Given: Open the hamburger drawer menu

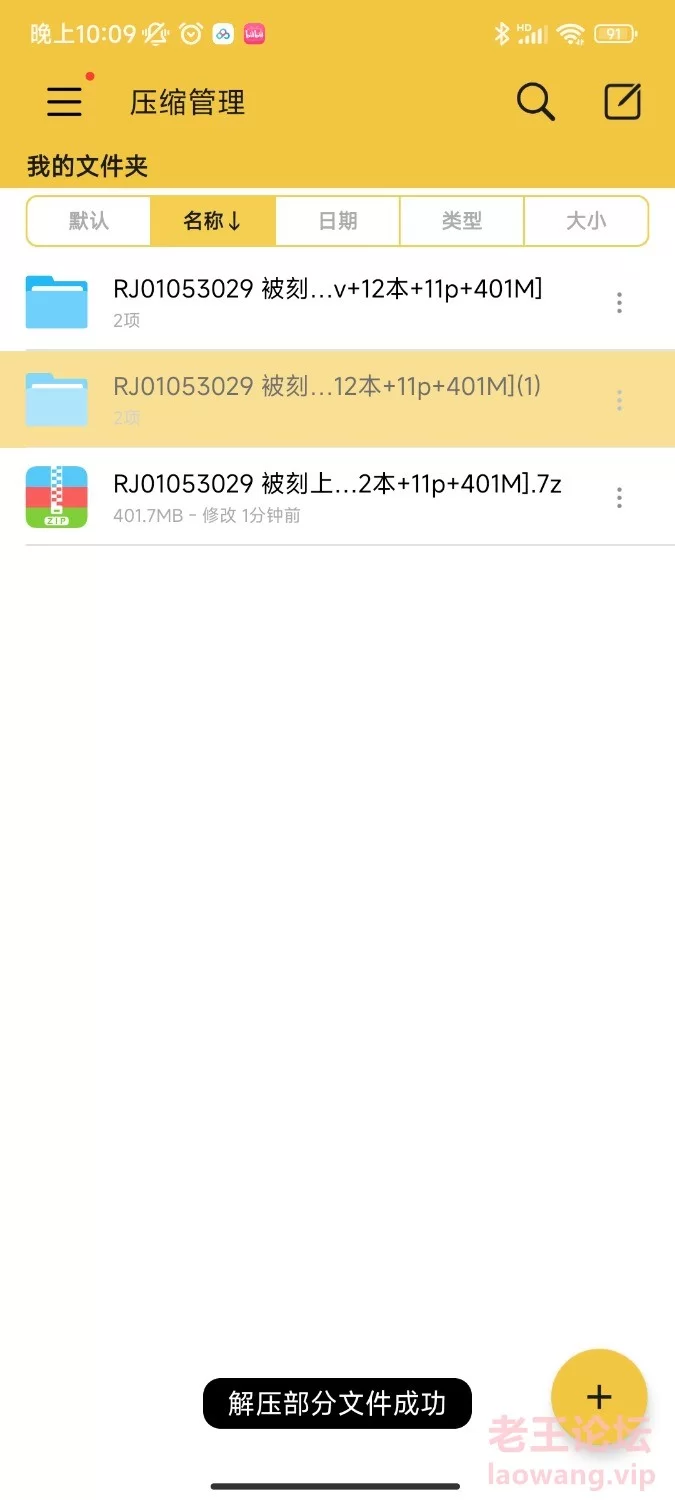Looking at the screenshot, I should coord(65,102).
